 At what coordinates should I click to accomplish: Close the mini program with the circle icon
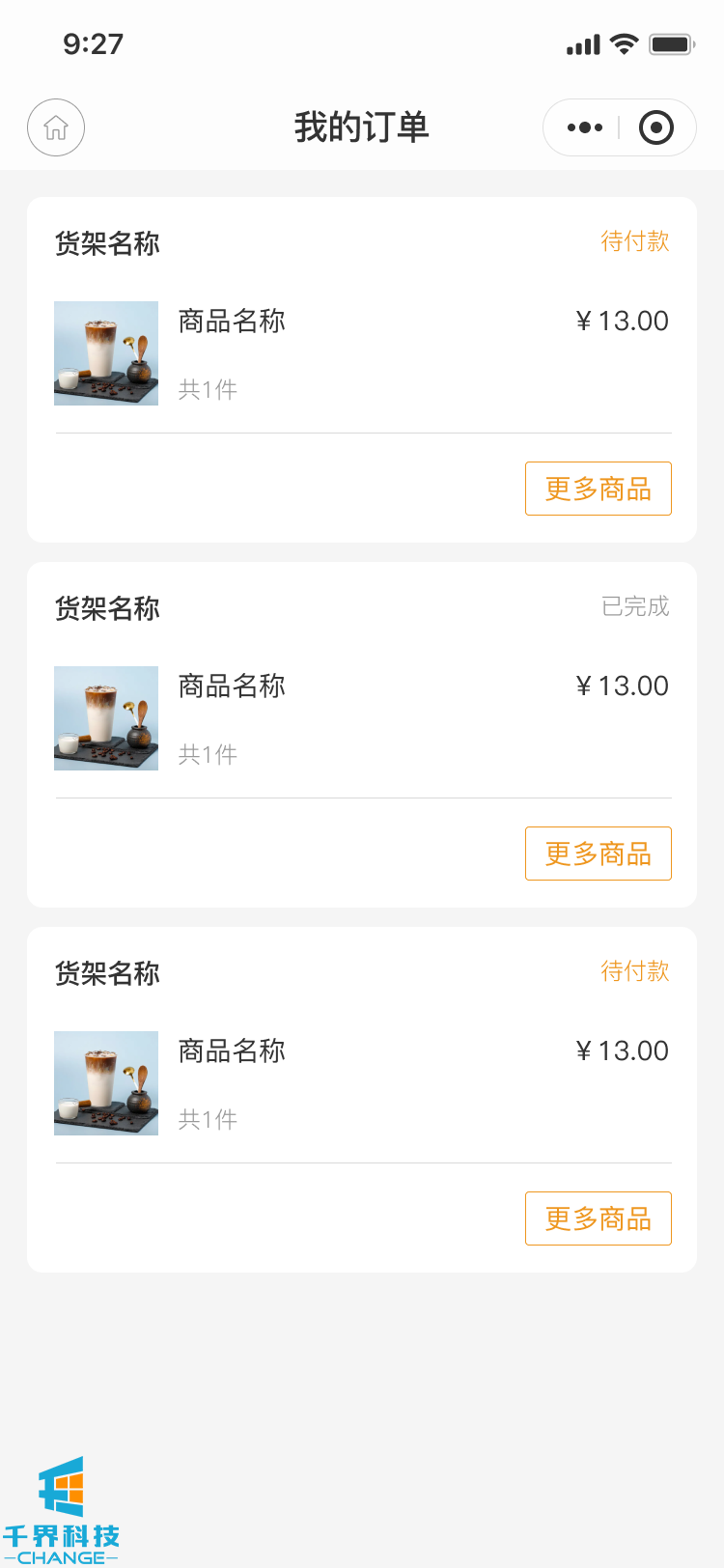656,127
